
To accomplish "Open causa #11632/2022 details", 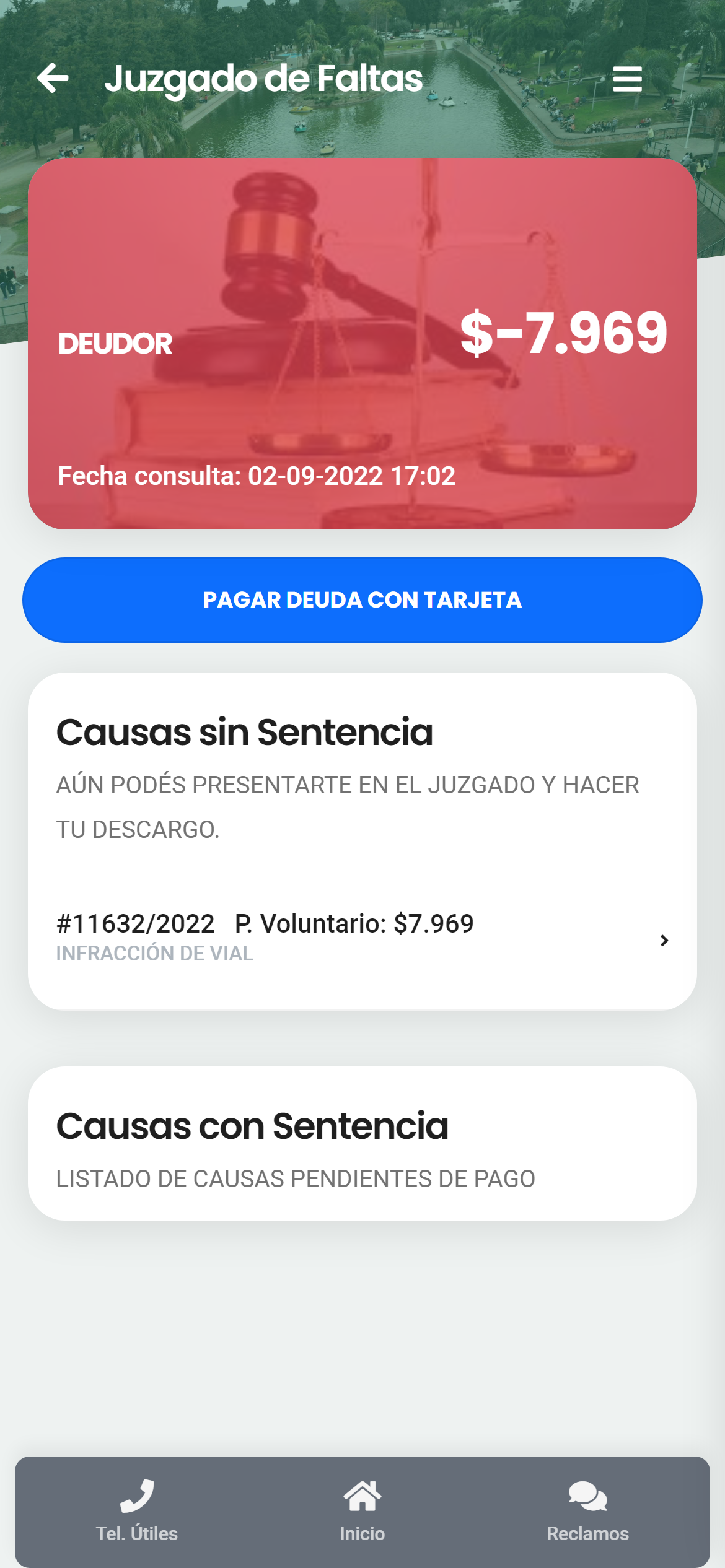I will coord(362,938).
